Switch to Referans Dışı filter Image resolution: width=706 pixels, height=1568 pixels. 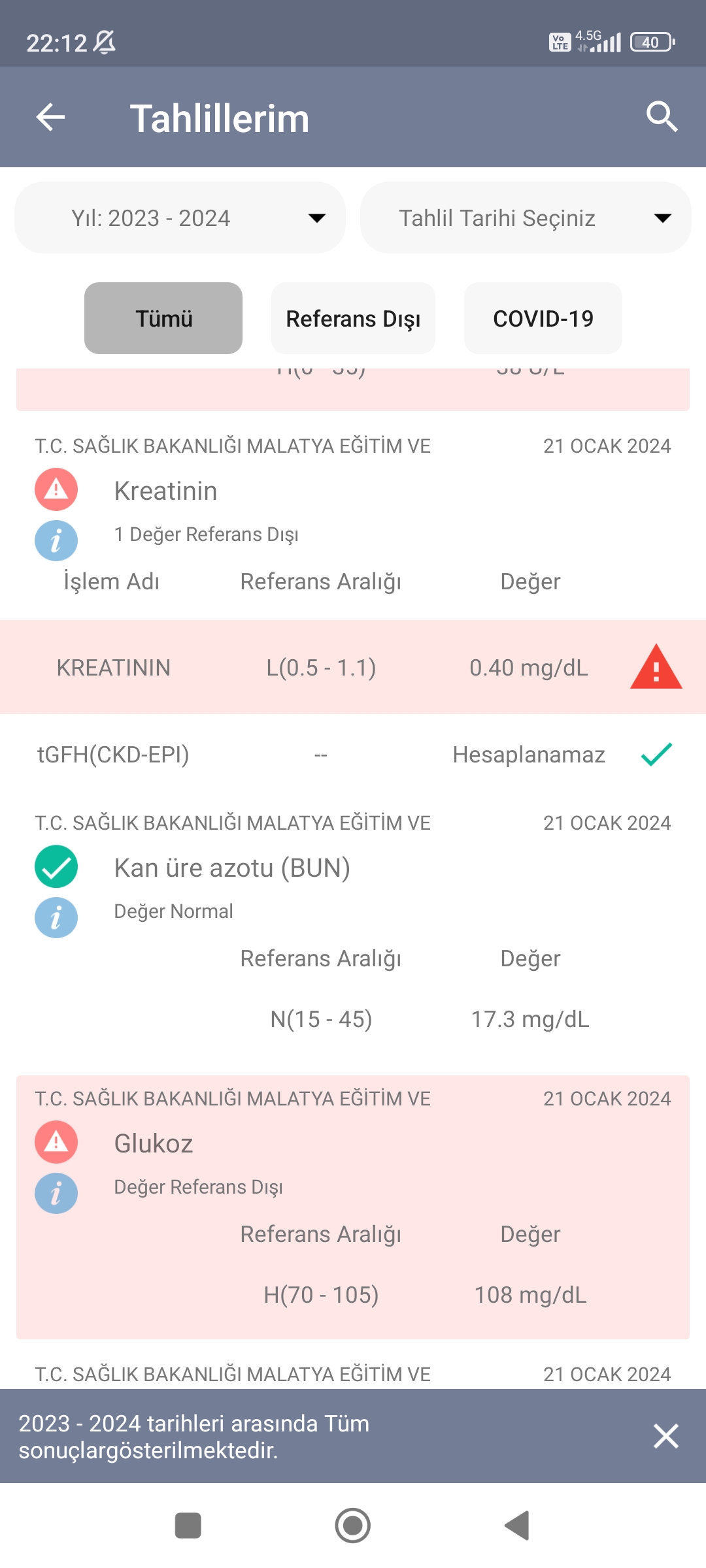point(353,318)
